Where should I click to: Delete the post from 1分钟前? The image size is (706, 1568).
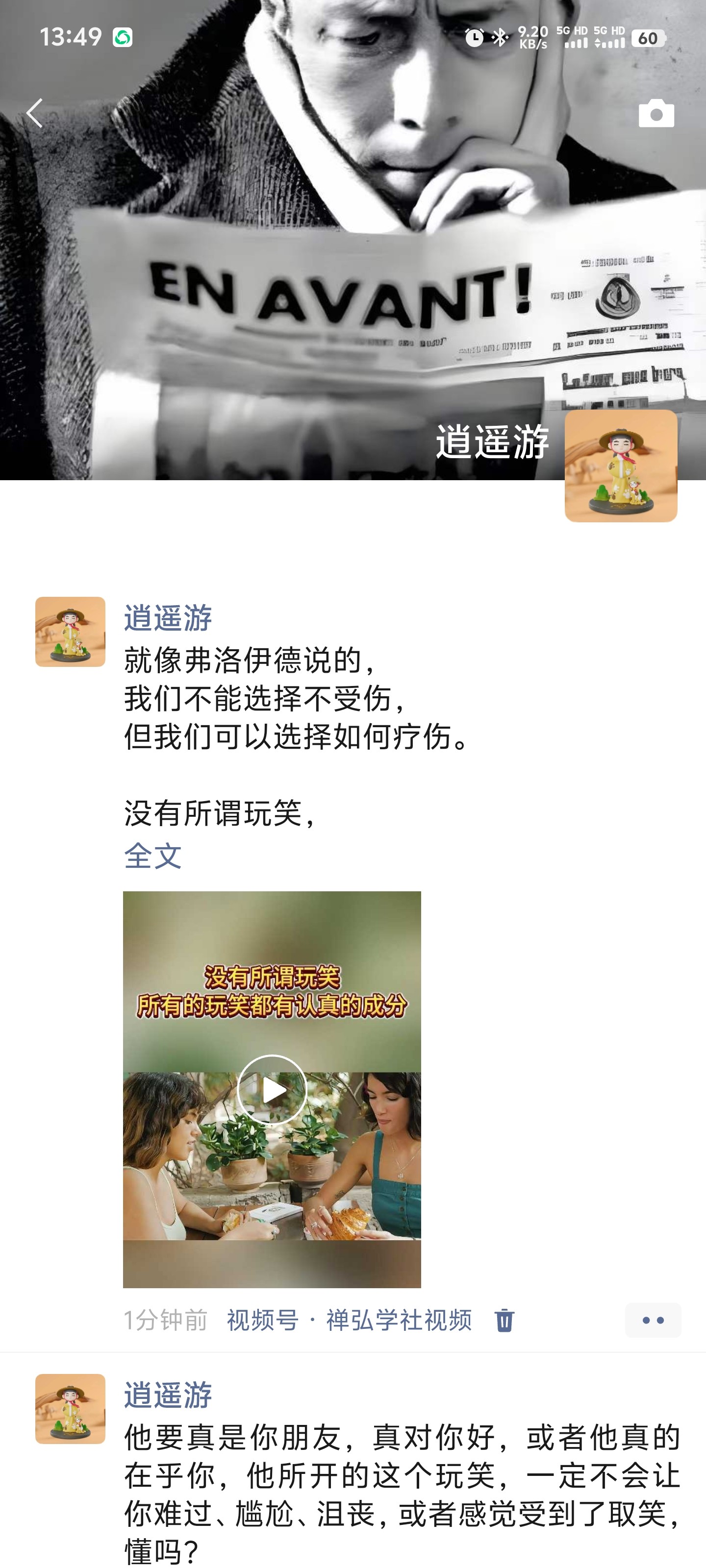[x=504, y=1320]
